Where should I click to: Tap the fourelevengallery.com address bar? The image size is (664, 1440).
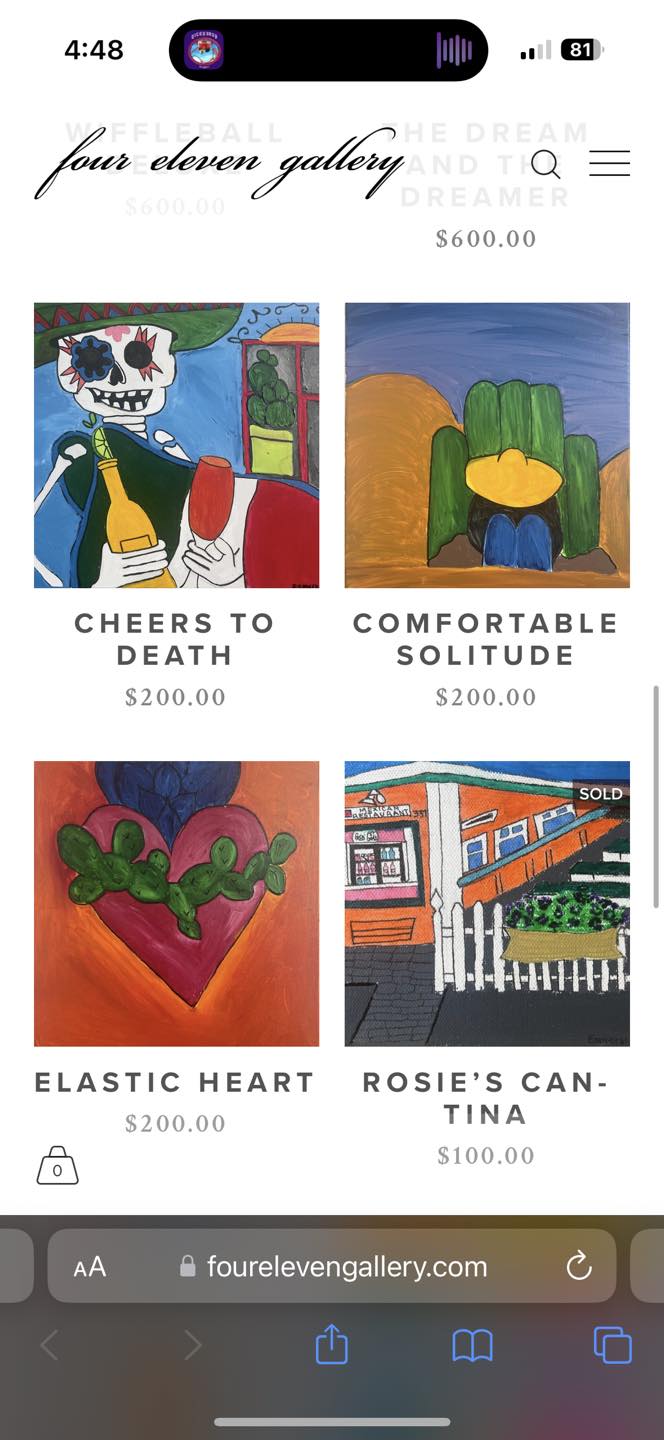tap(346, 1267)
